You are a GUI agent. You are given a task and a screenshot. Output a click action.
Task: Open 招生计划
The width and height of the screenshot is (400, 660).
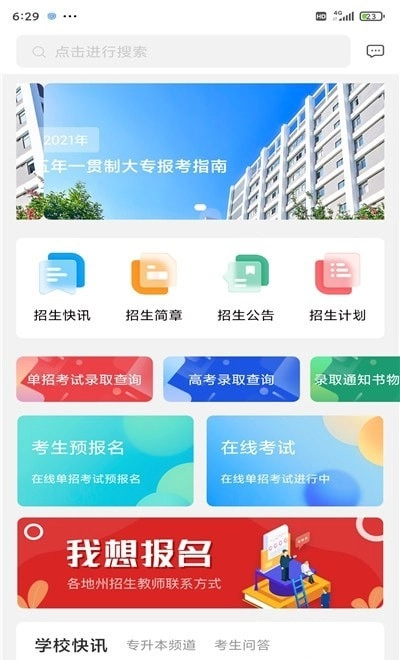click(337, 287)
